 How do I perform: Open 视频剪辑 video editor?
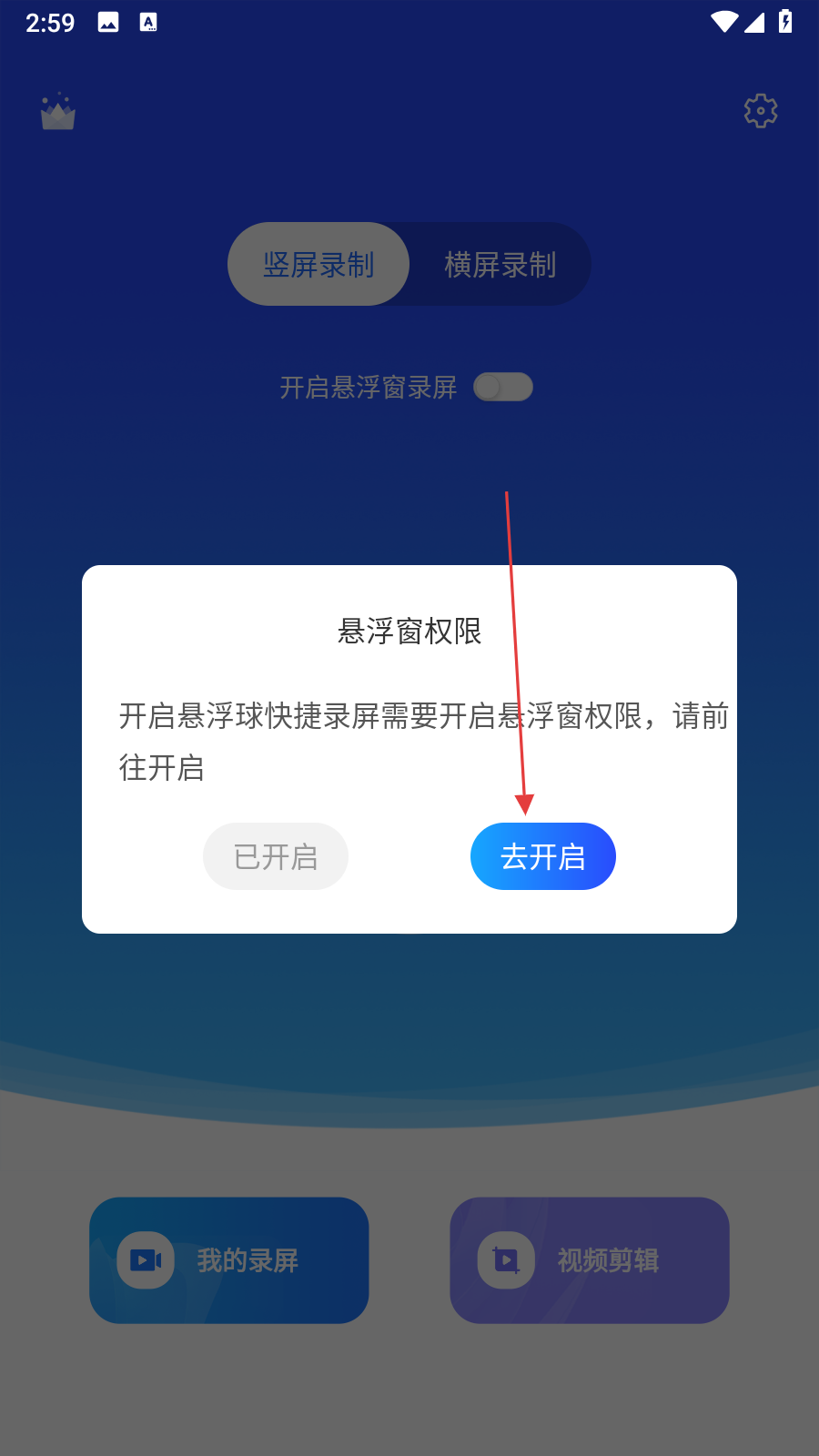click(590, 1260)
